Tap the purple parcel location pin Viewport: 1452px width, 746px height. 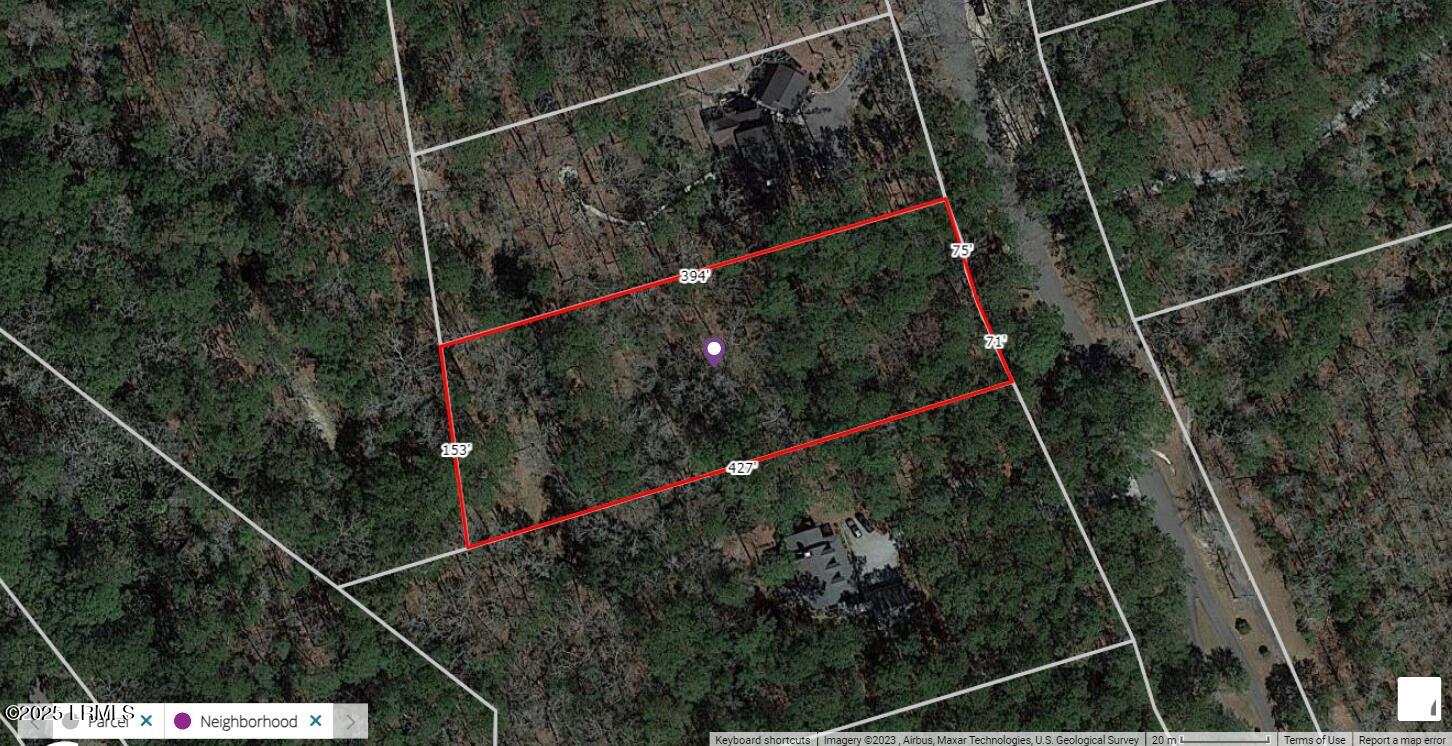[714, 351]
